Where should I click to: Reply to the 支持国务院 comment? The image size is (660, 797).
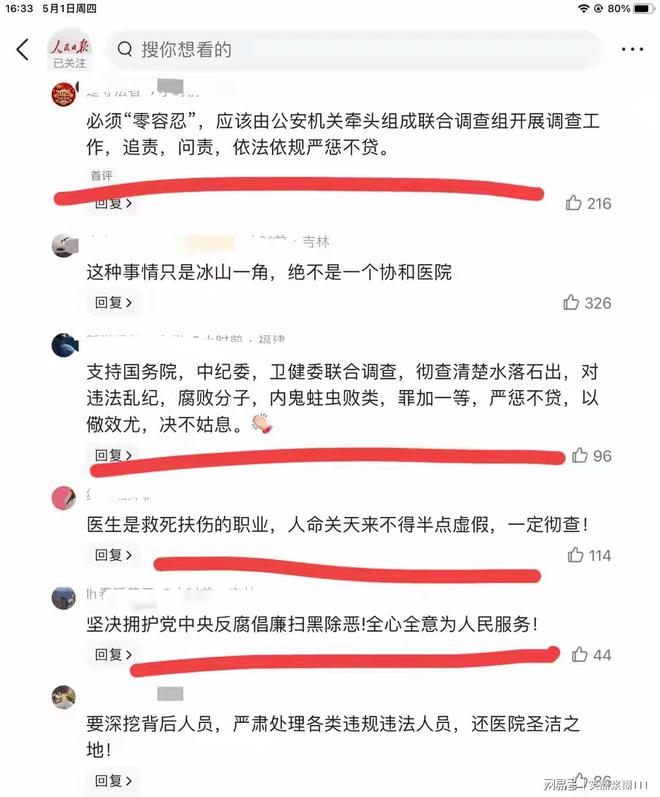coord(112,456)
